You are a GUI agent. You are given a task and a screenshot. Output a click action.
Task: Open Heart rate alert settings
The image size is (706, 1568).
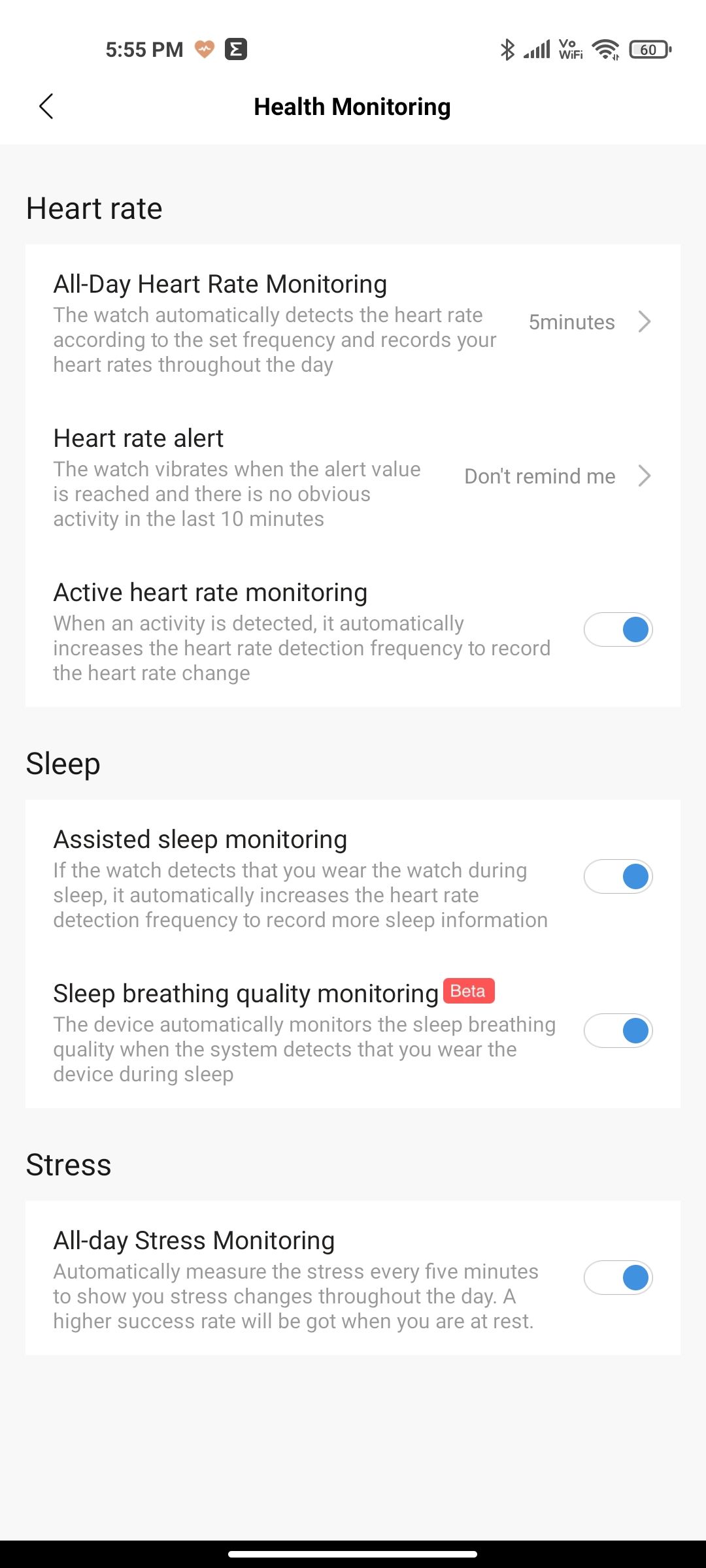[353, 477]
